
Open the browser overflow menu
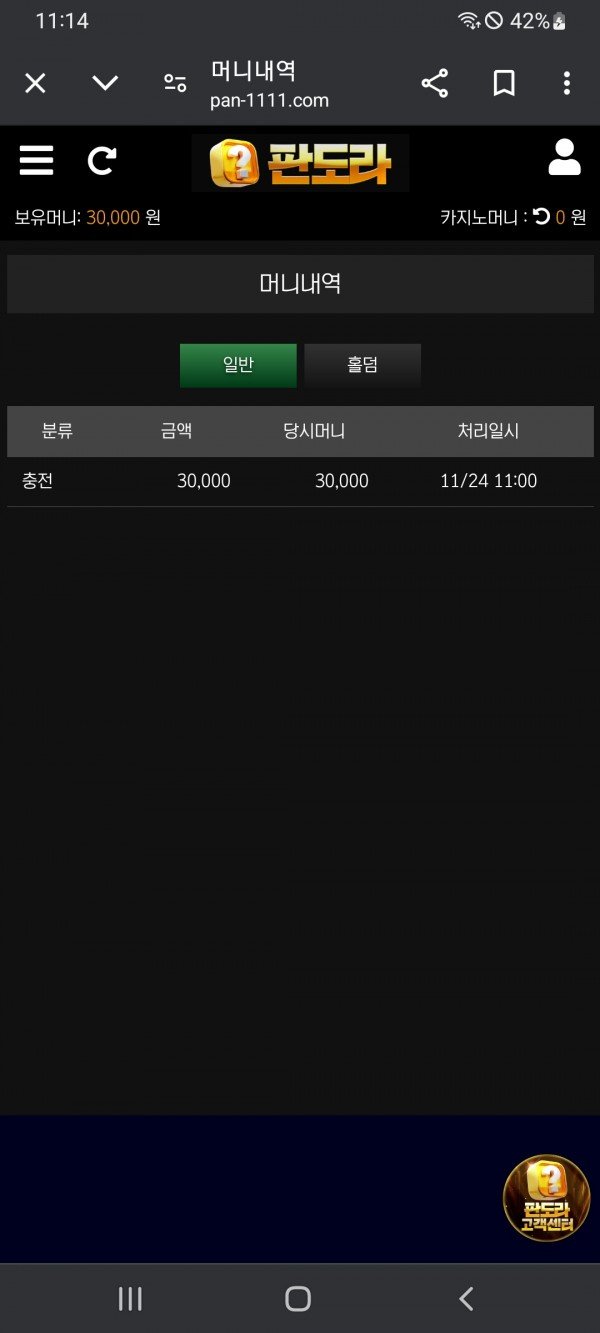coord(566,83)
